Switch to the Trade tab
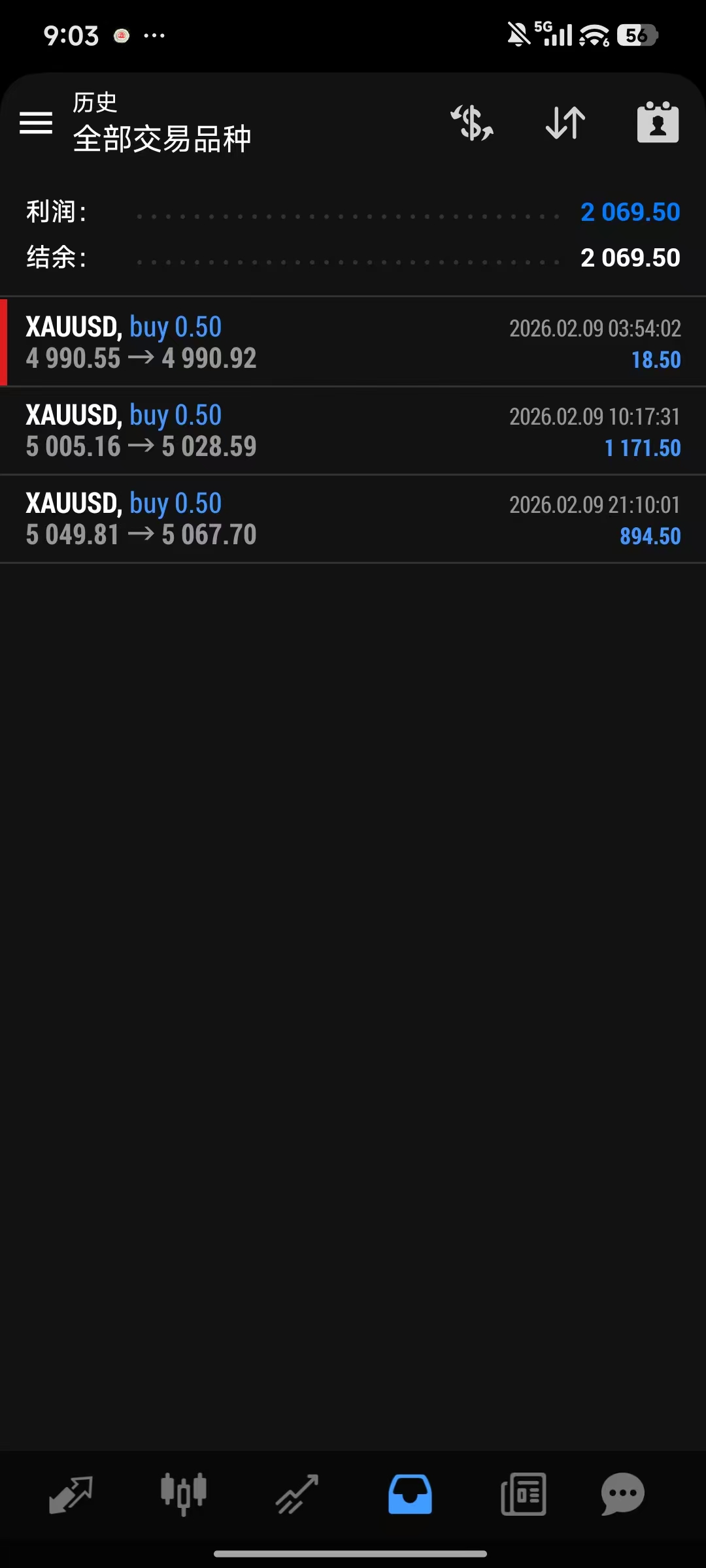 coord(297,1494)
